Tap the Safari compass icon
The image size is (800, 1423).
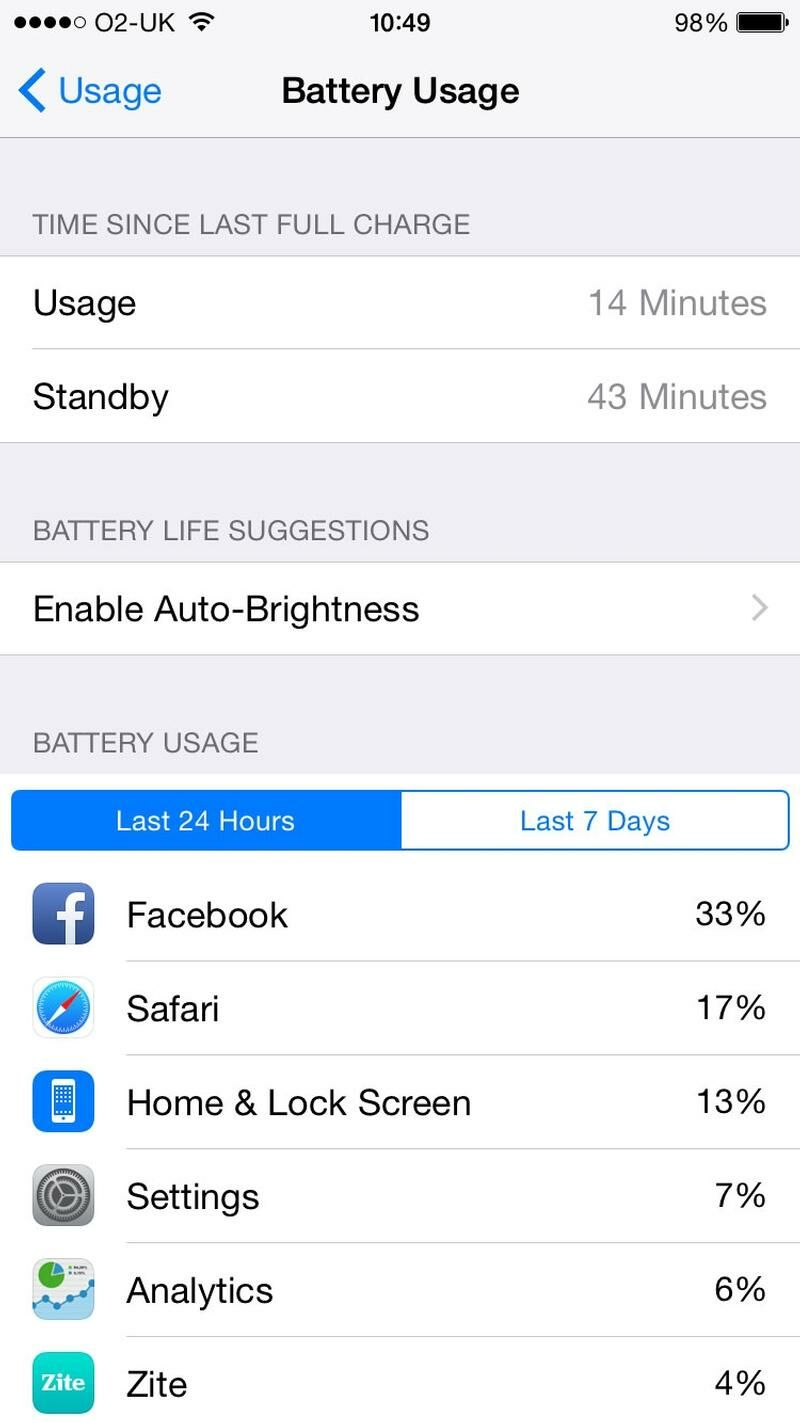click(63, 1007)
